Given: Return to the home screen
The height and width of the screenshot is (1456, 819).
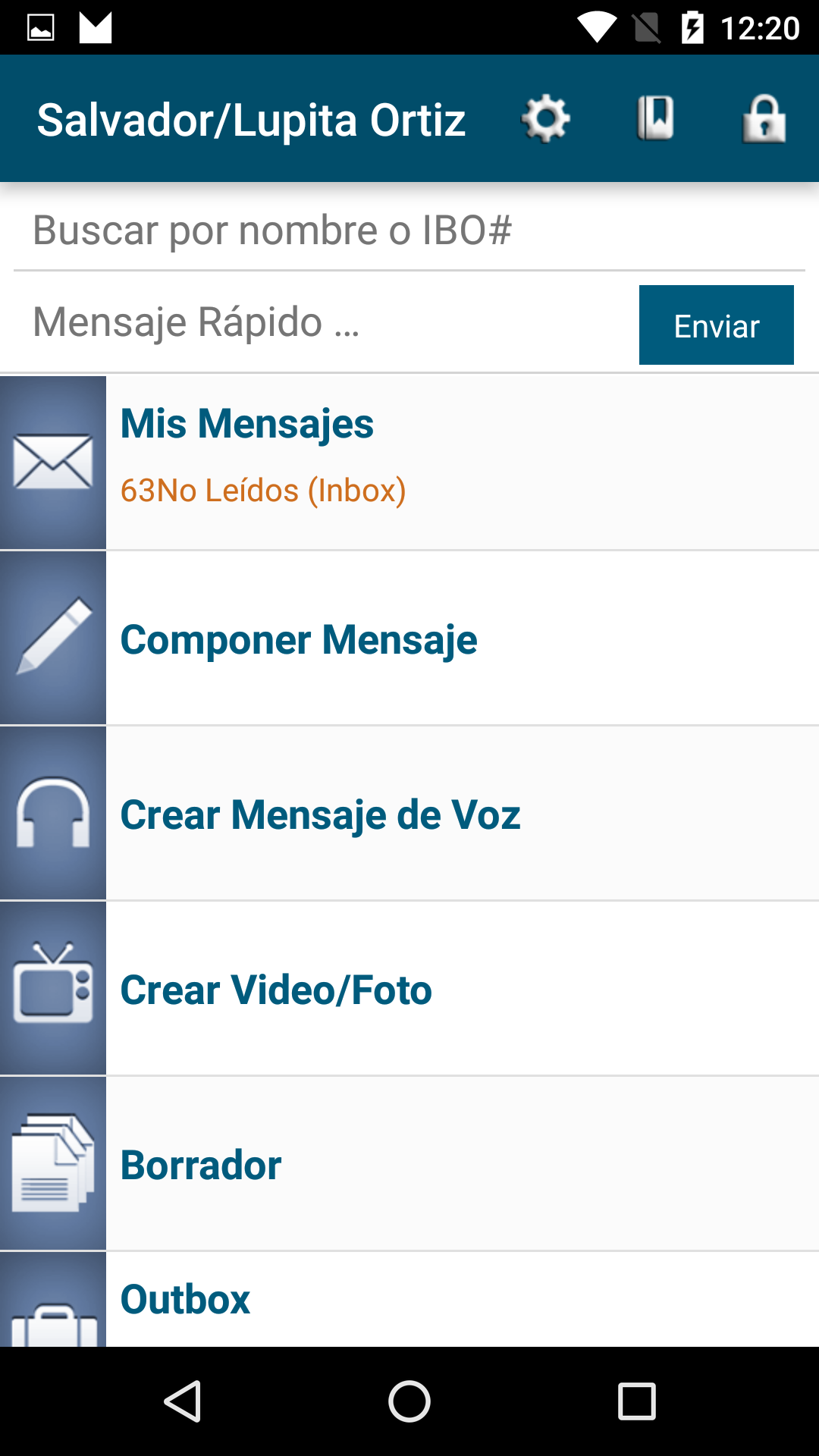Looking at the screenshot, I should coord(409,1401).
